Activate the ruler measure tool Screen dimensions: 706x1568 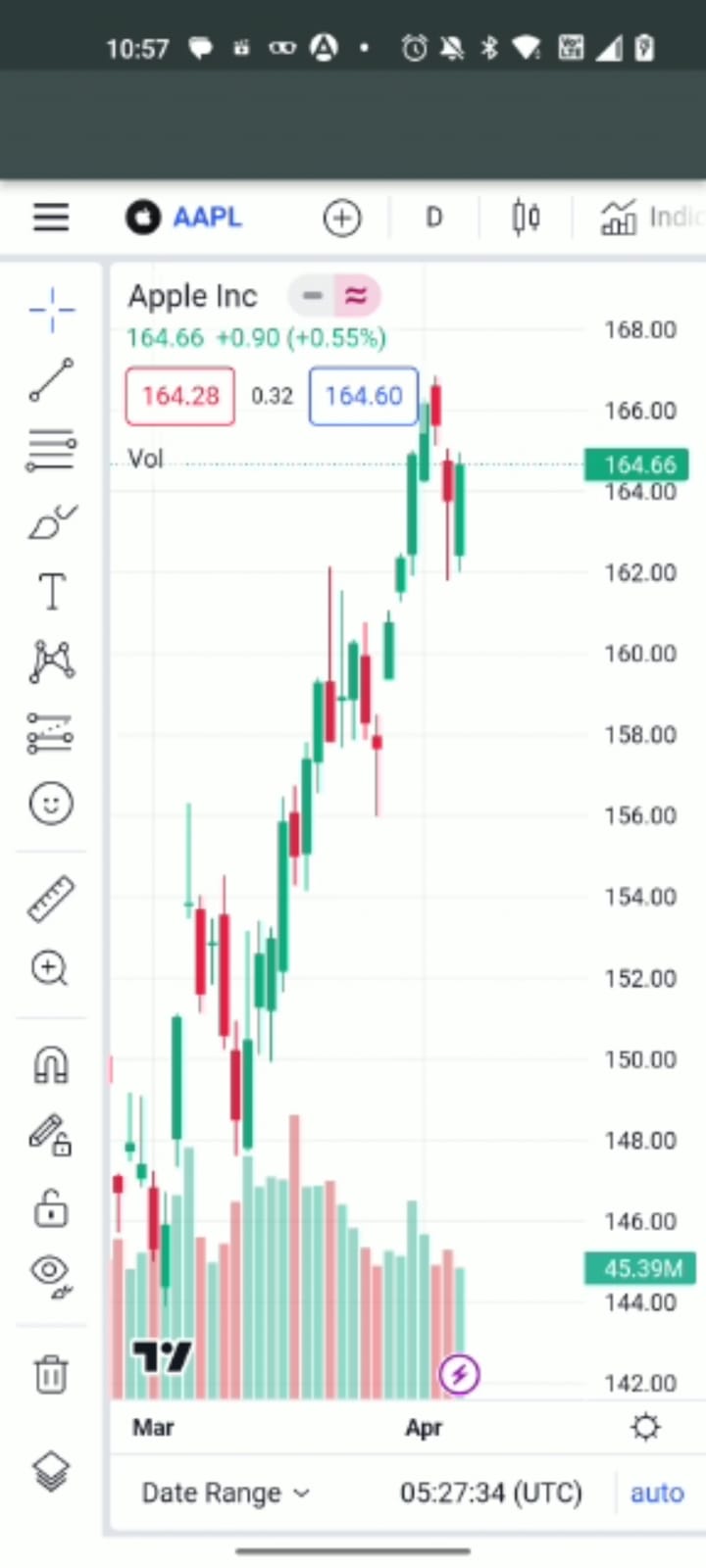coord(51,899)
